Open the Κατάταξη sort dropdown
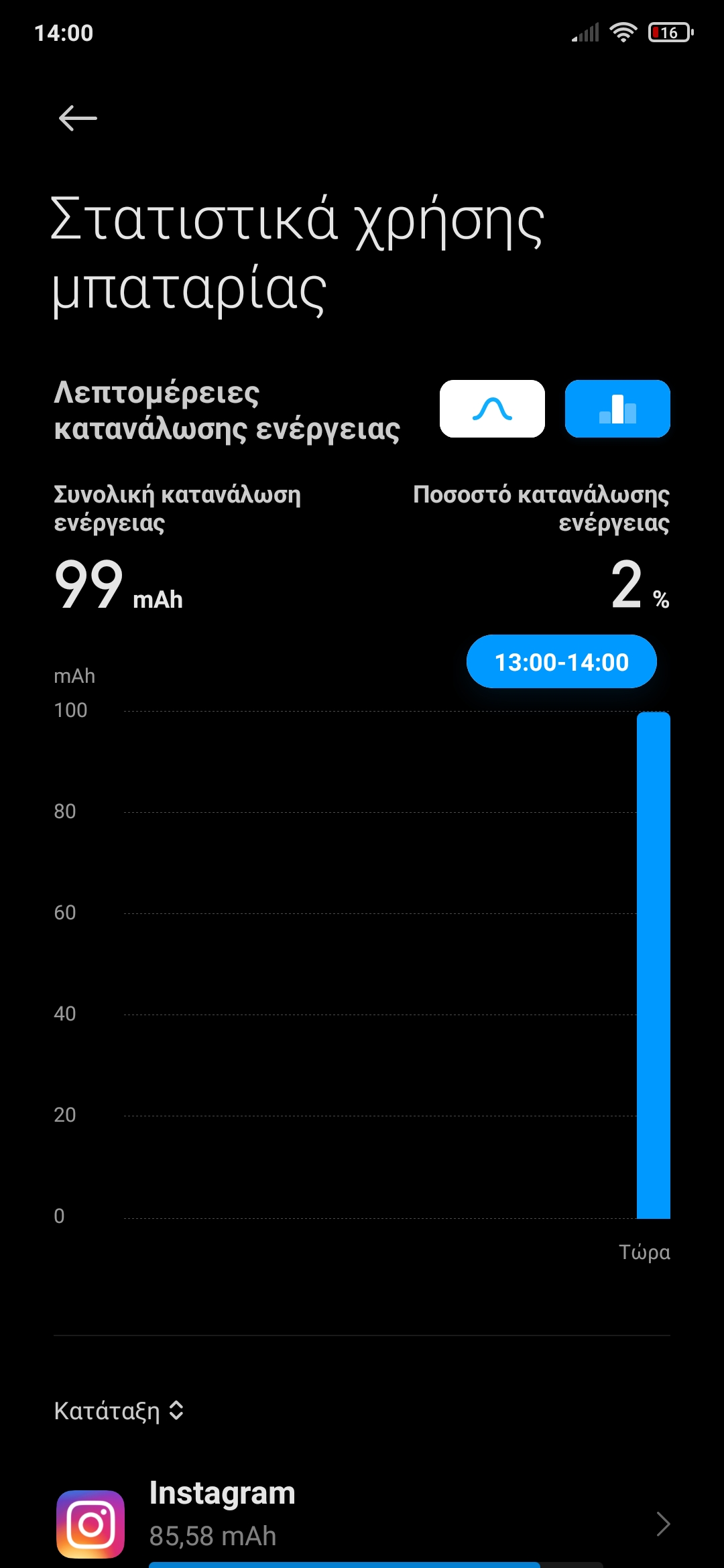This screenshot has height=1568, width=724. click(119, 1411)
